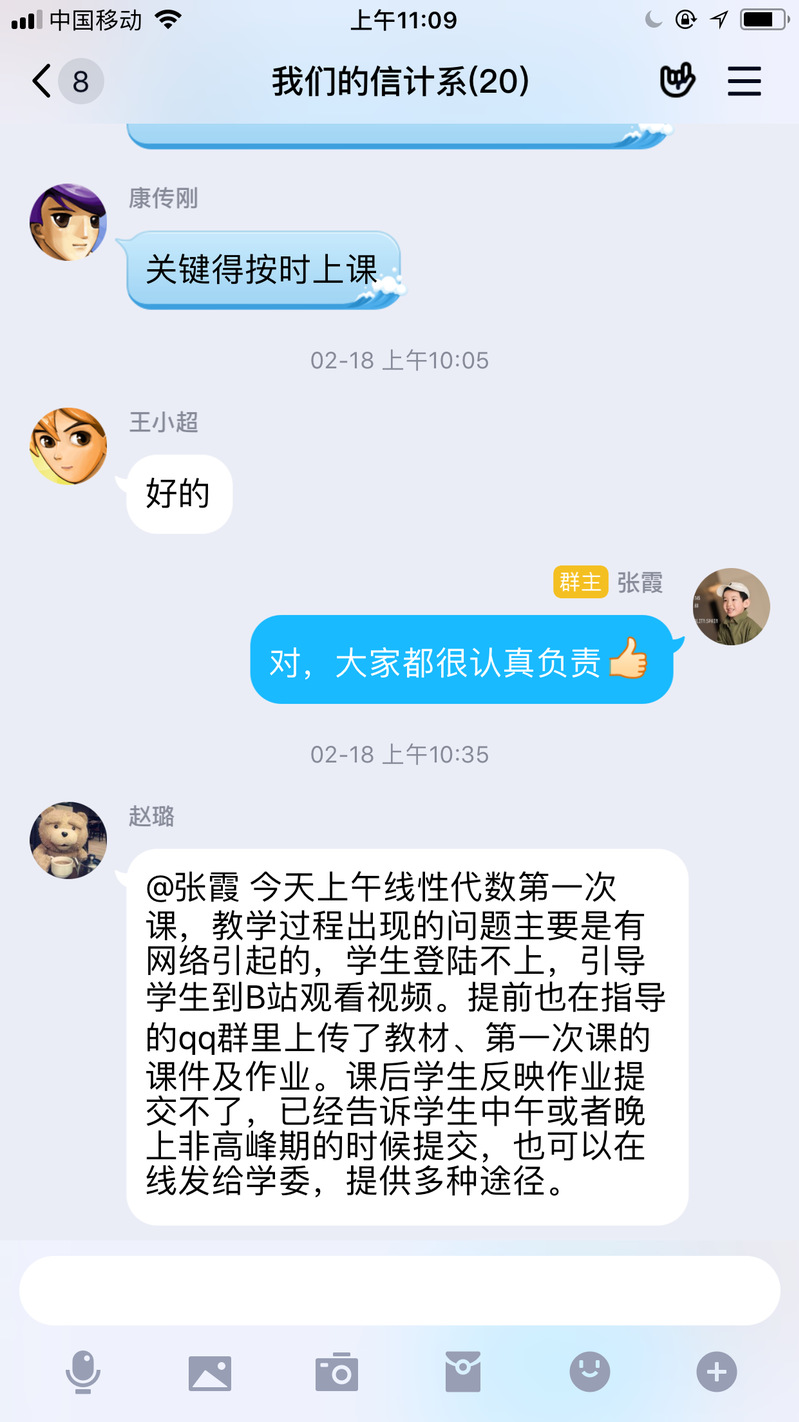Open the photo gallery picker

(210, 1372)
